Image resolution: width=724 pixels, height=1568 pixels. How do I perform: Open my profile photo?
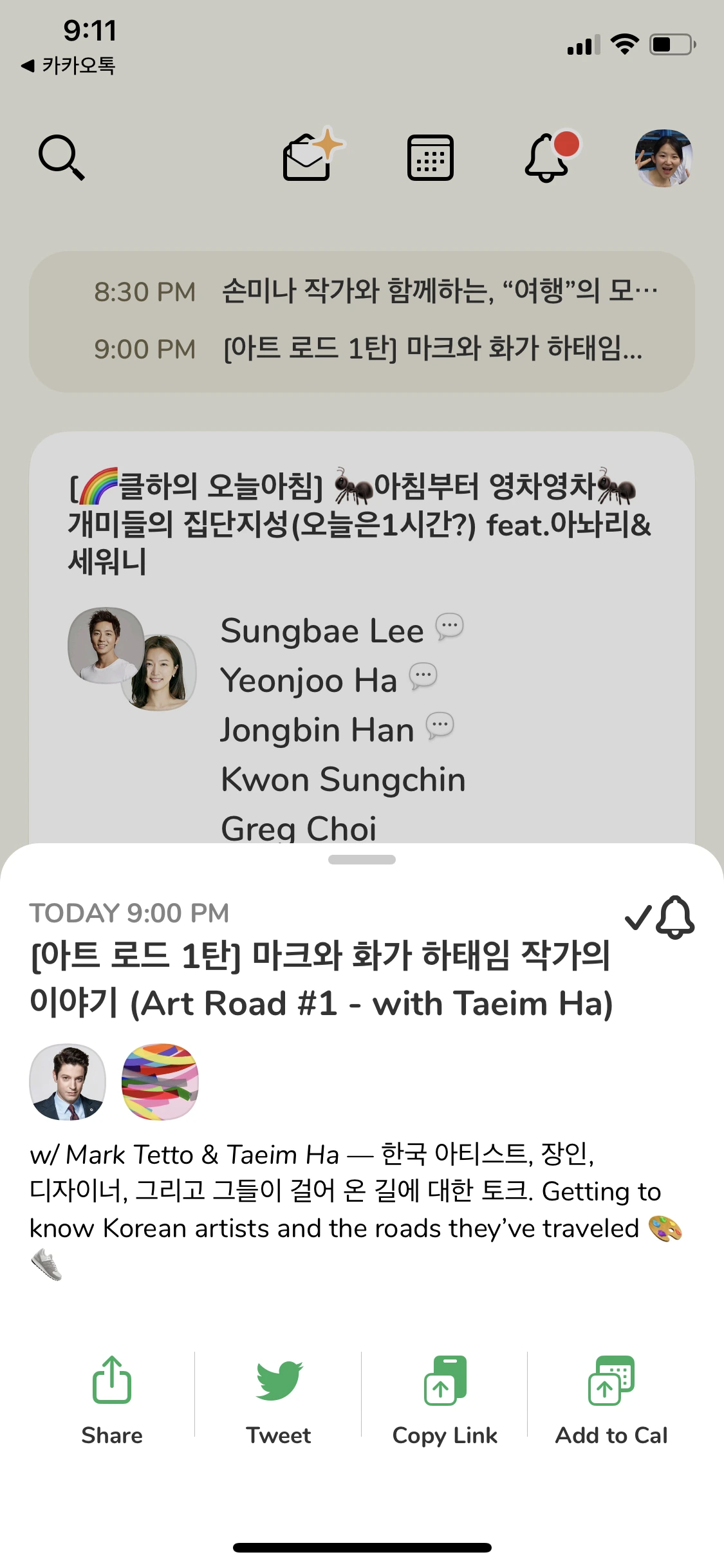(664, 158)
